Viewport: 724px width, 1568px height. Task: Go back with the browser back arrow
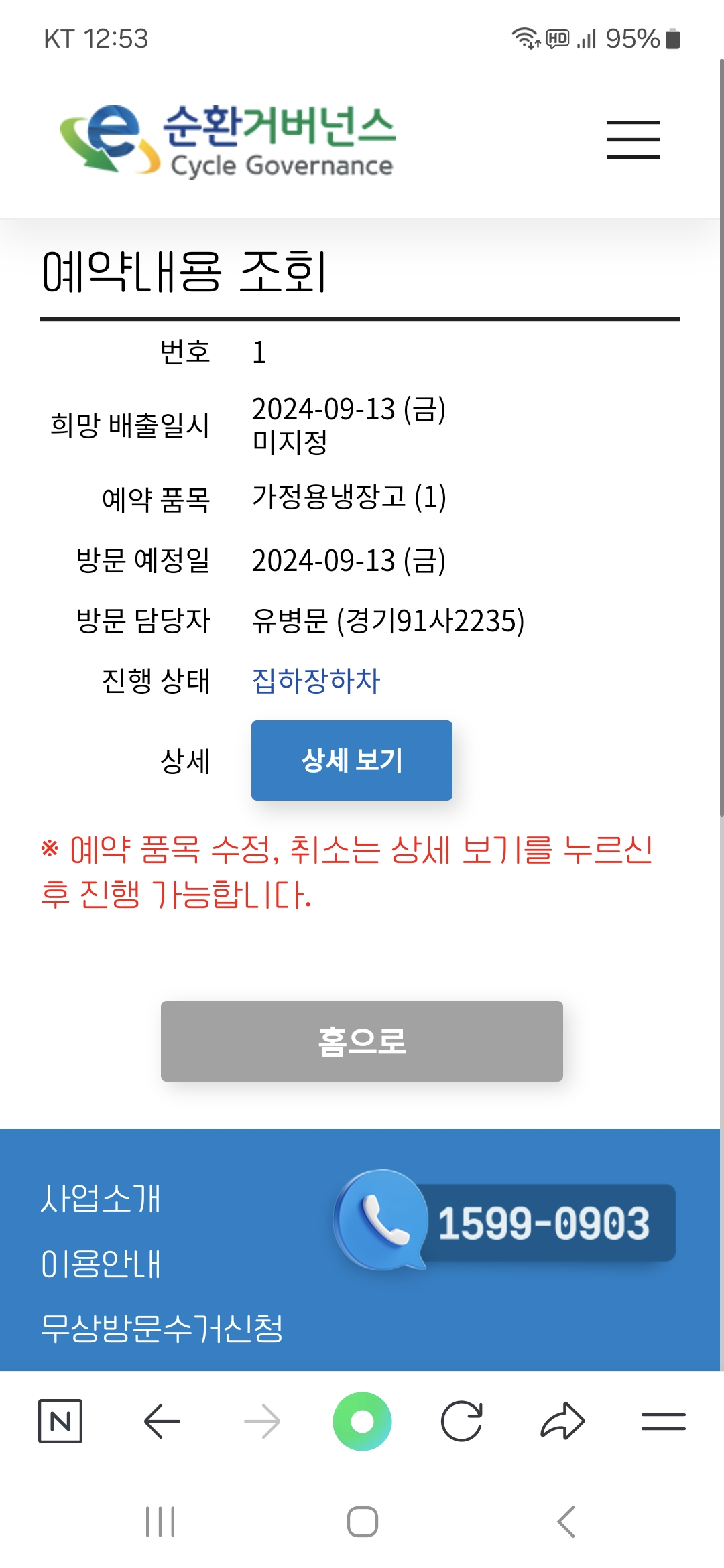(x=162, y=1421)
